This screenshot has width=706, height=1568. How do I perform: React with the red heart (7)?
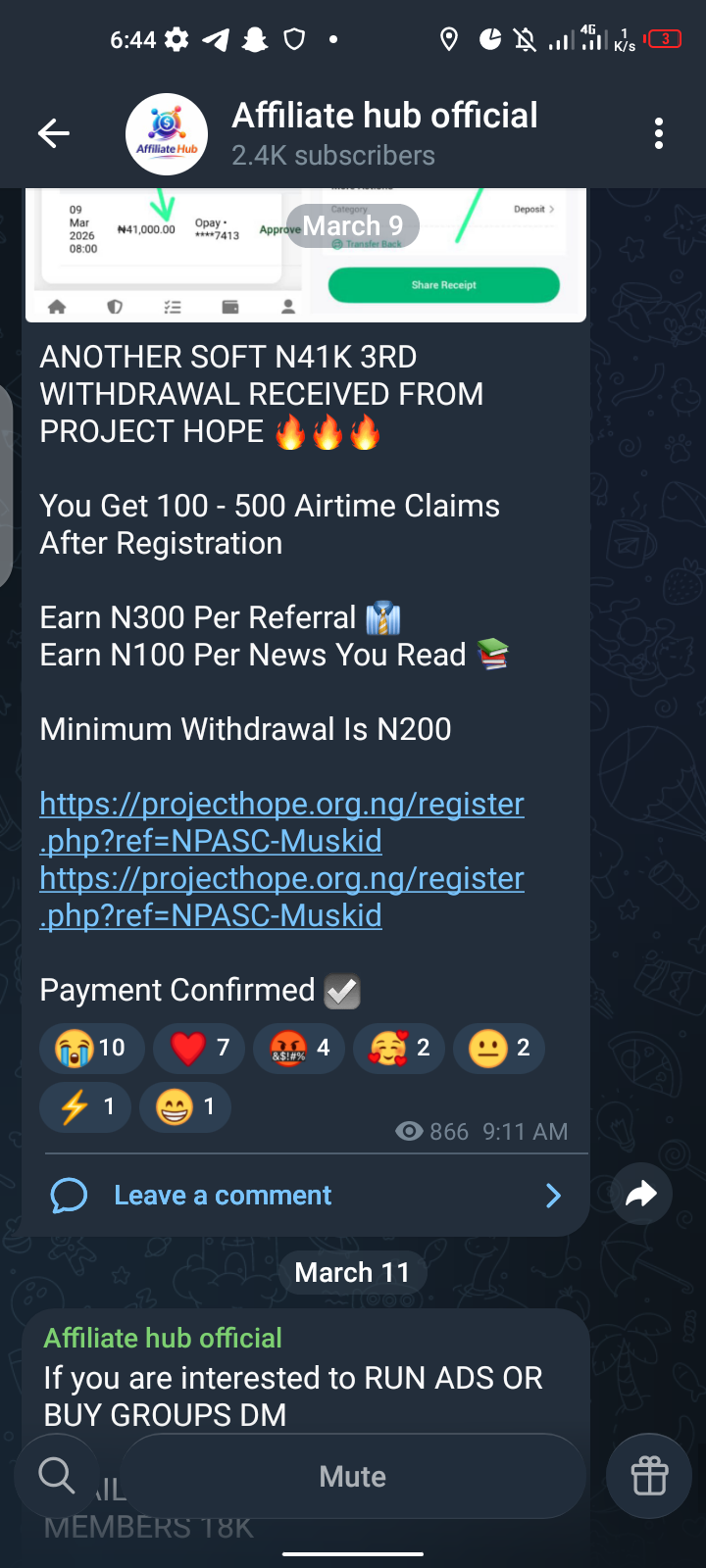pyautogui.click(x=201, y=1049)
